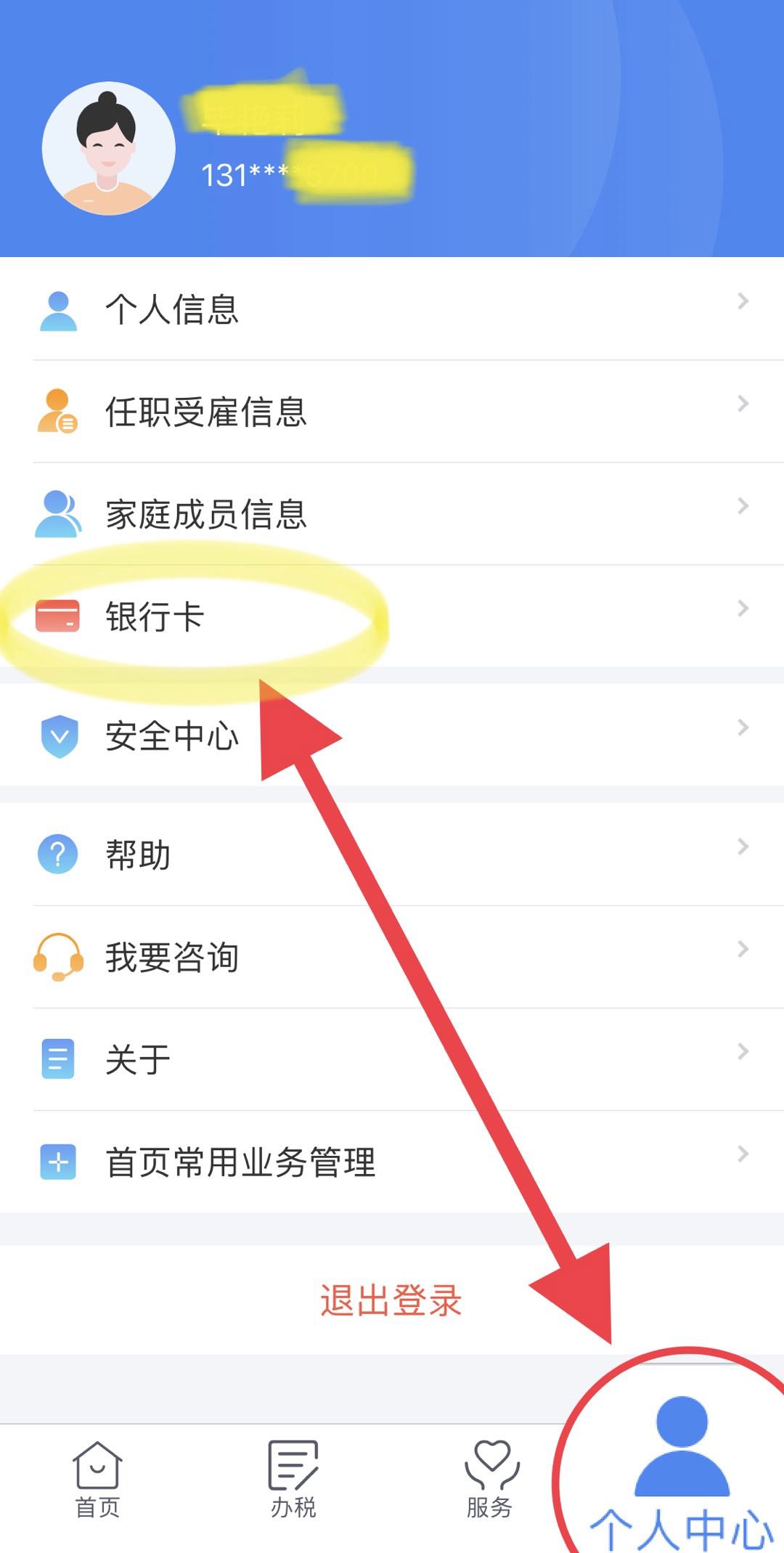
Task: Open 任职受雇信息 row
Action: [x=392, y=412]
